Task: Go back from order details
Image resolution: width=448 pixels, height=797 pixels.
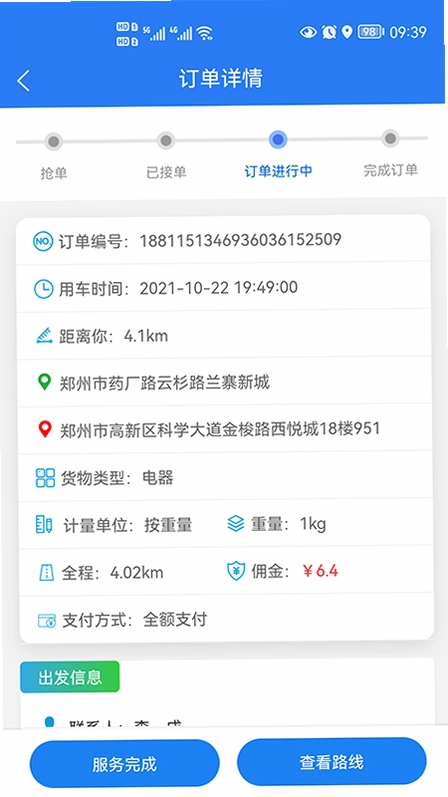Action: pos(23,81)
